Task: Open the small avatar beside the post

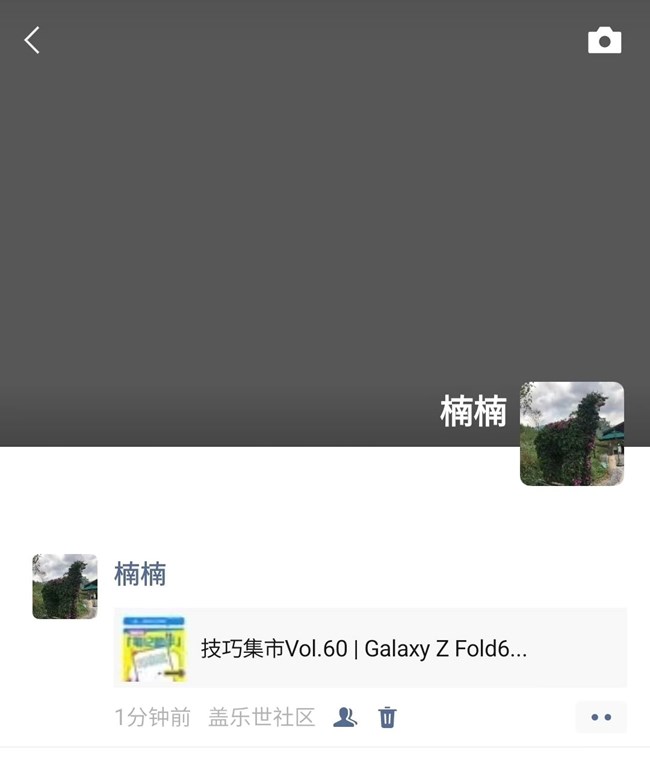Action: point(65,586)
